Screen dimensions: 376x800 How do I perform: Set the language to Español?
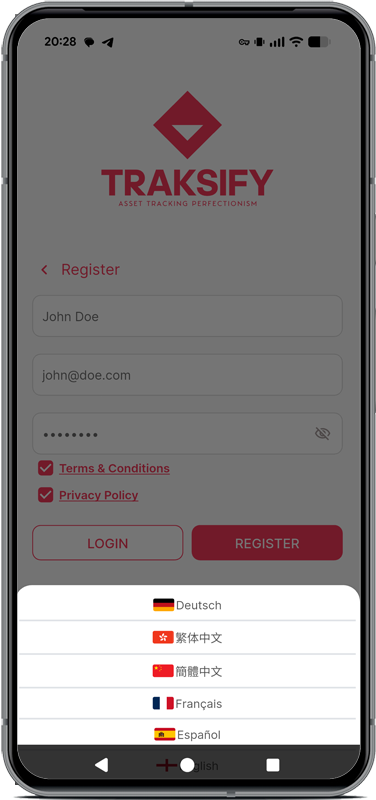pyautogui.click(x=187, y=733)
